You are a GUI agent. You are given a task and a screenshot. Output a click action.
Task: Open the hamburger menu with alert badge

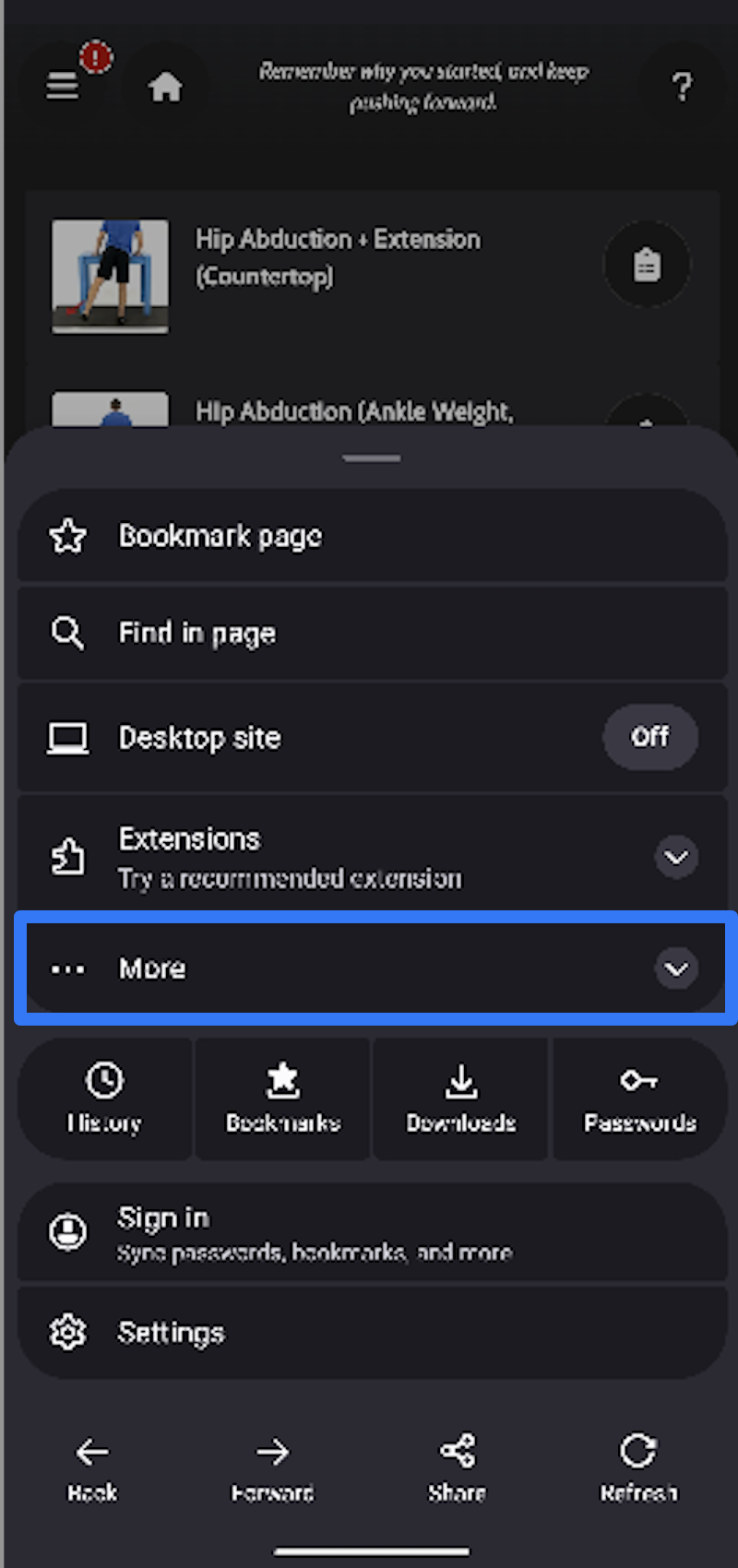64,86
